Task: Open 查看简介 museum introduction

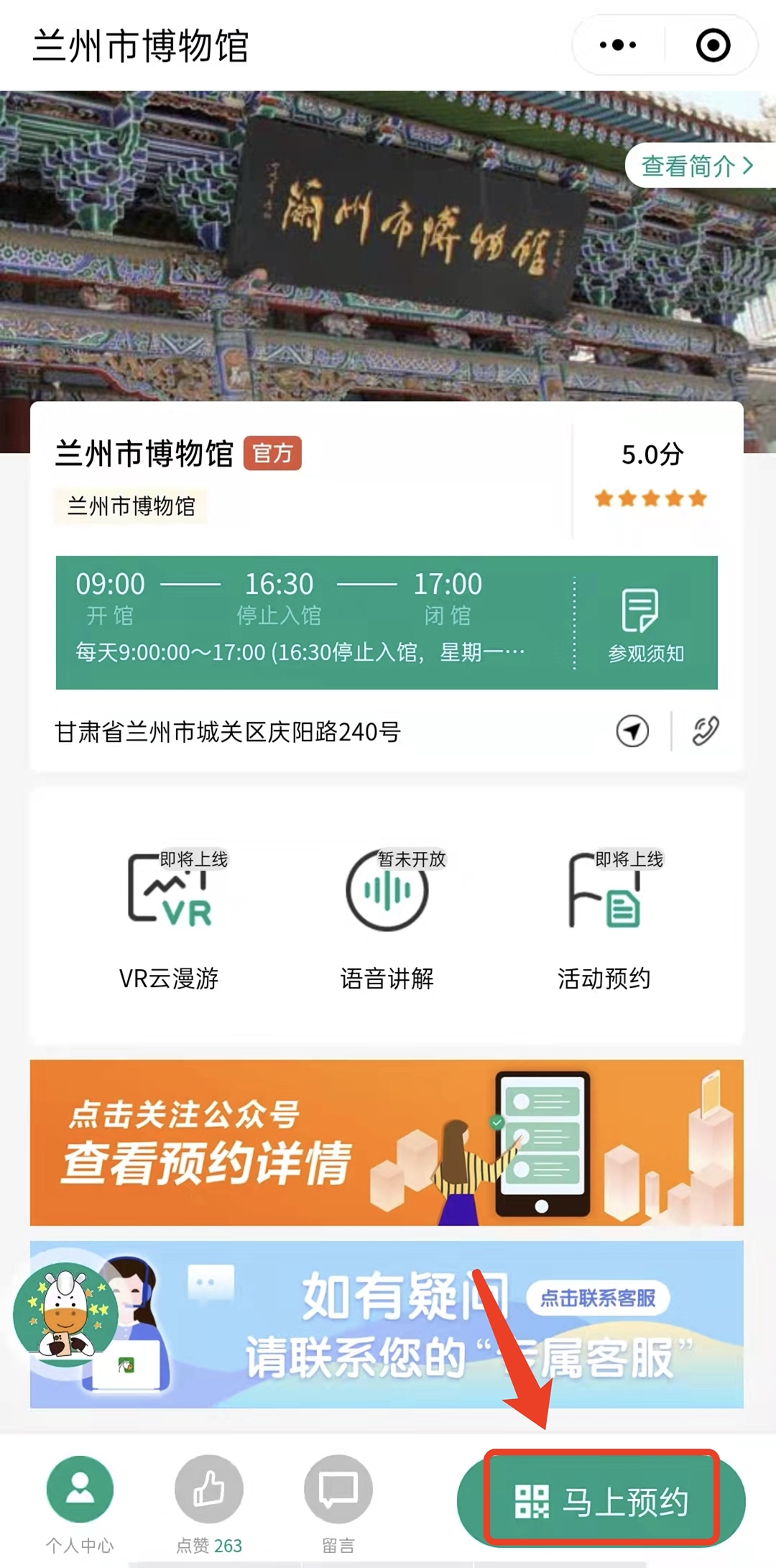Action: coord(697,166)
